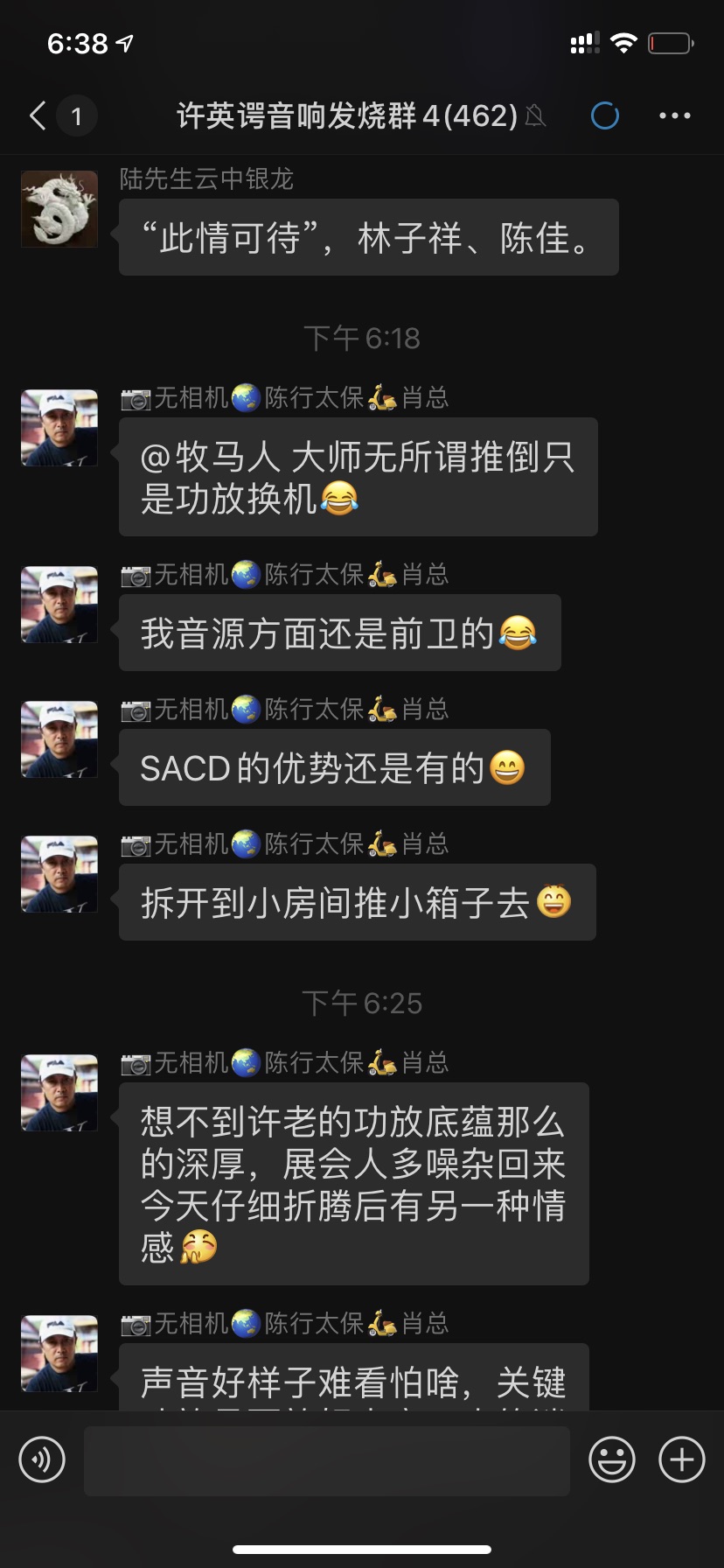Open the dragon avatar of 陆先生云中银龙

pos(59,209)
